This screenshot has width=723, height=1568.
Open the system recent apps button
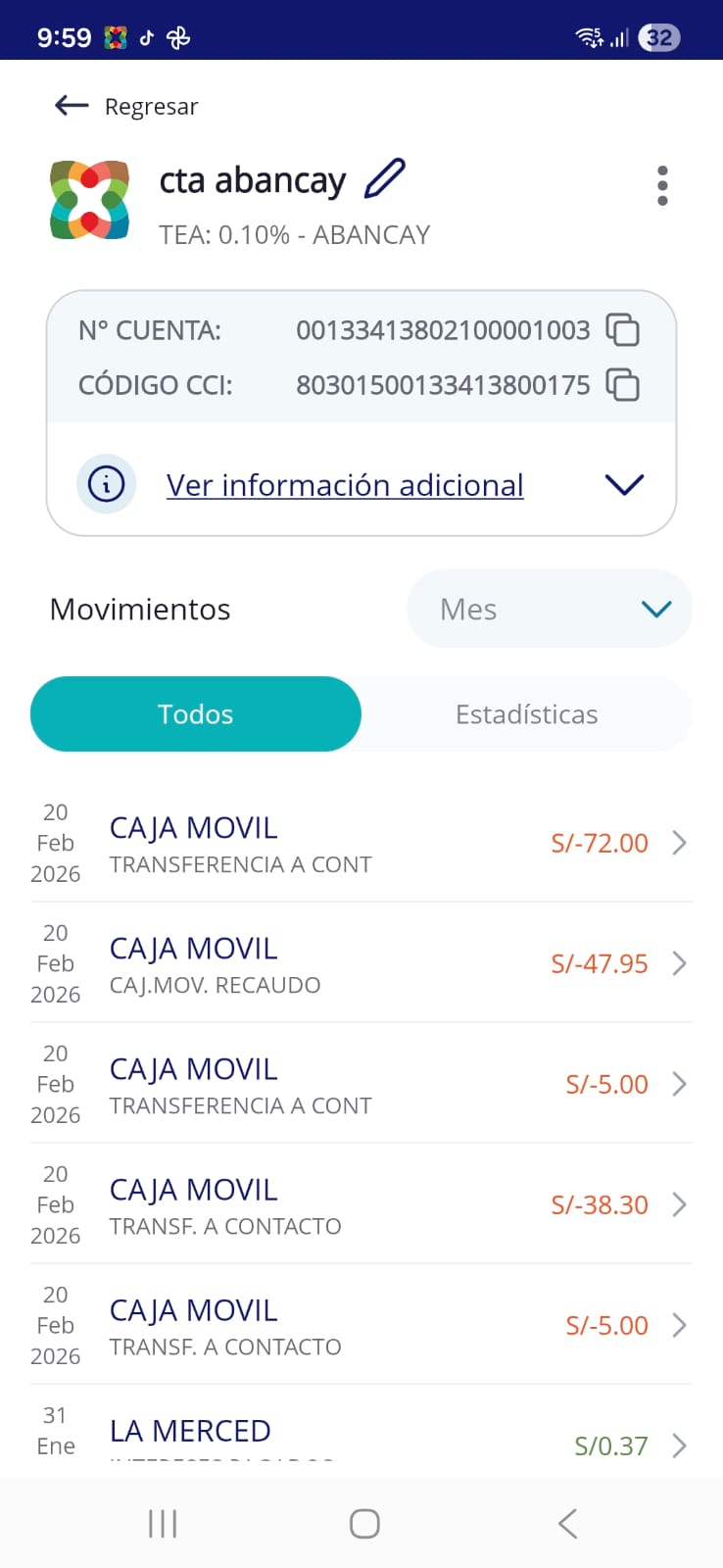coord(163,1523)
